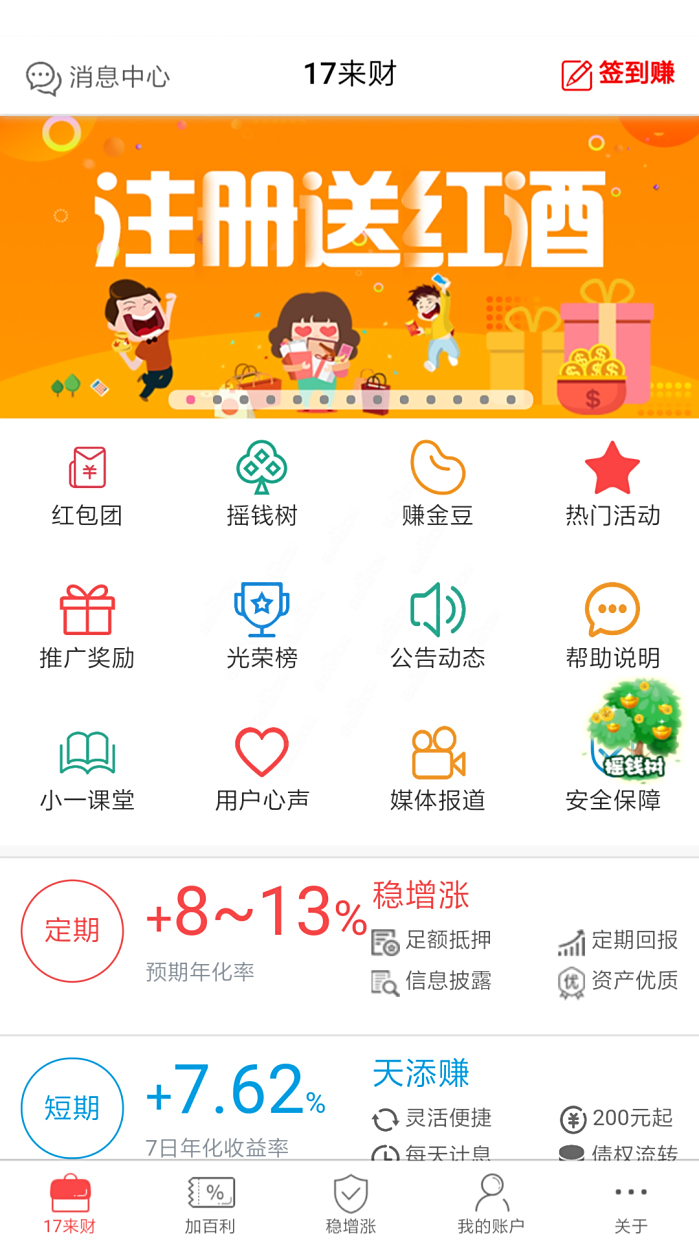Screen dimensions: 699x1243
Task: Open 小一课堂 classroom
Action: (x=87, y=770)
